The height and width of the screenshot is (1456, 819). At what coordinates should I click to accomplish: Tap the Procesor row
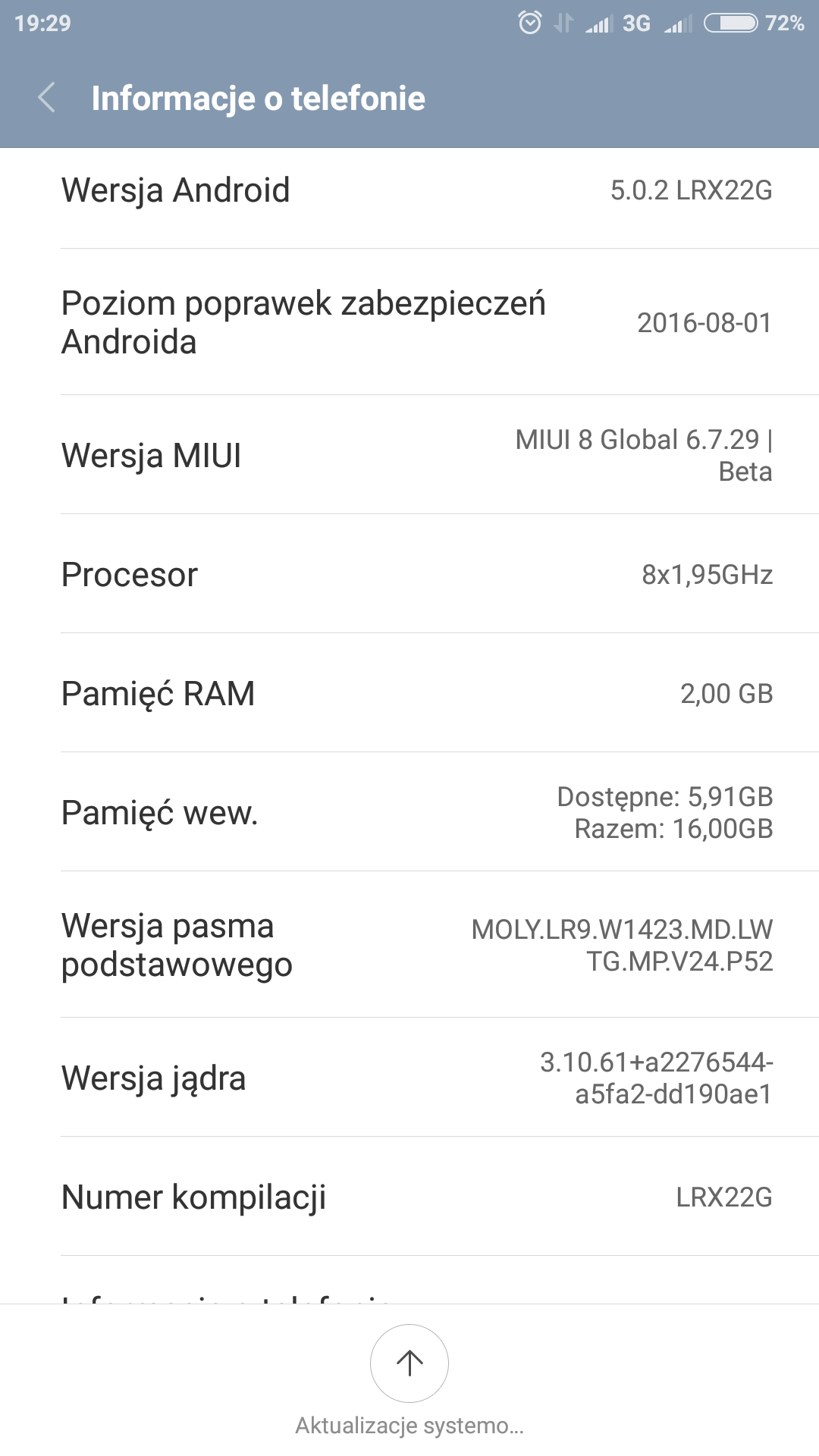pyautogui.click(x=409, y=574)
